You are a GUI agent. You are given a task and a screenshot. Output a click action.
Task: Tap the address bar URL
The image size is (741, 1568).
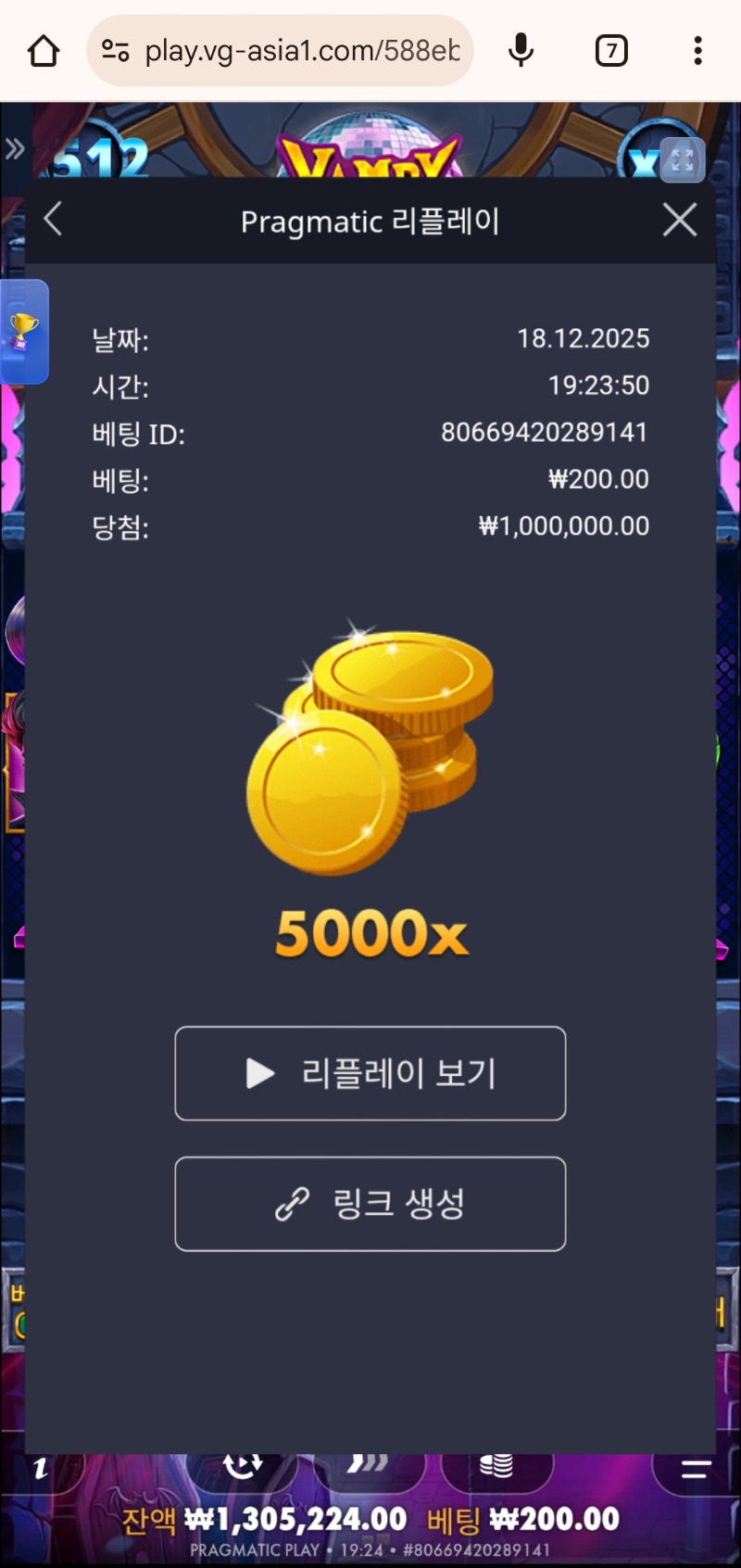click(301, 51)
